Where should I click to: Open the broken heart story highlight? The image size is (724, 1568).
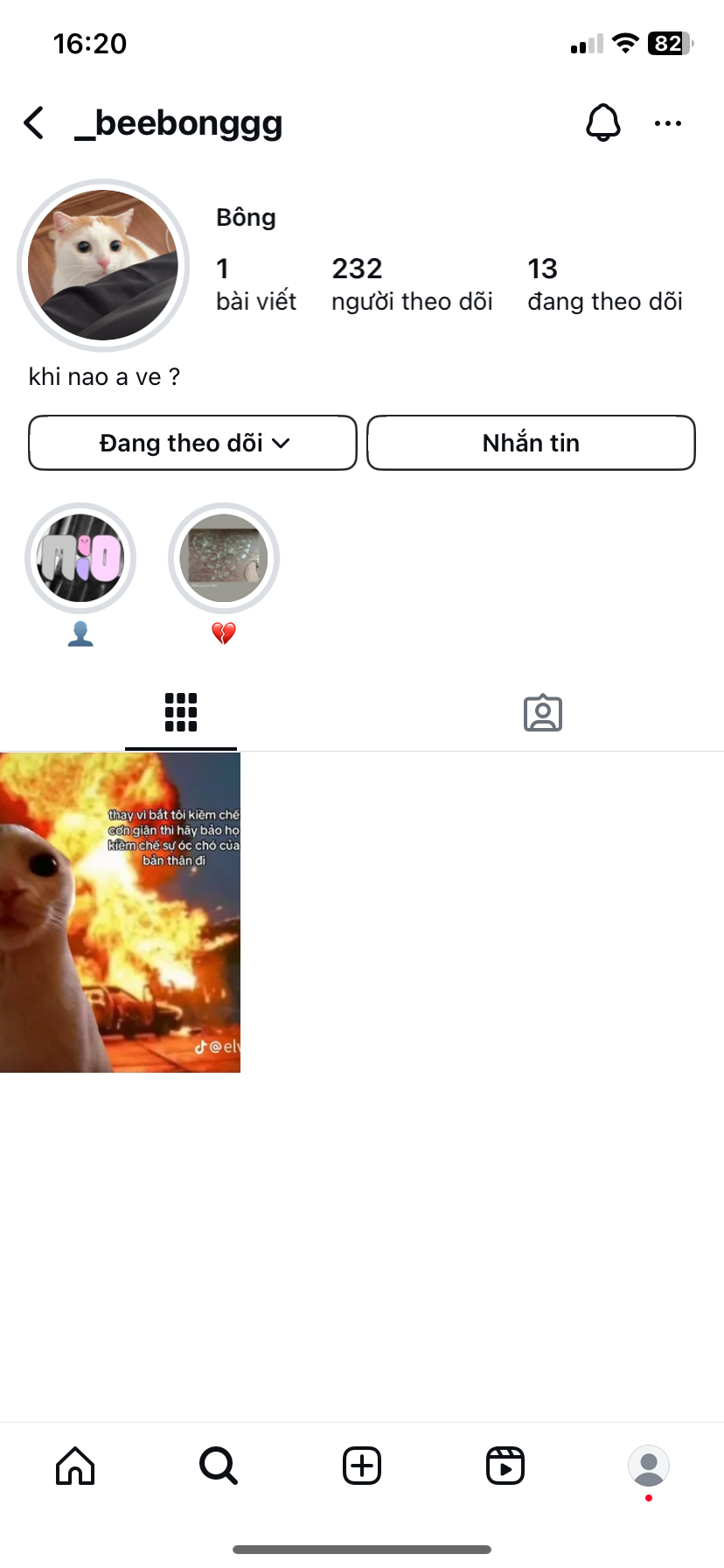pos(224,558)
